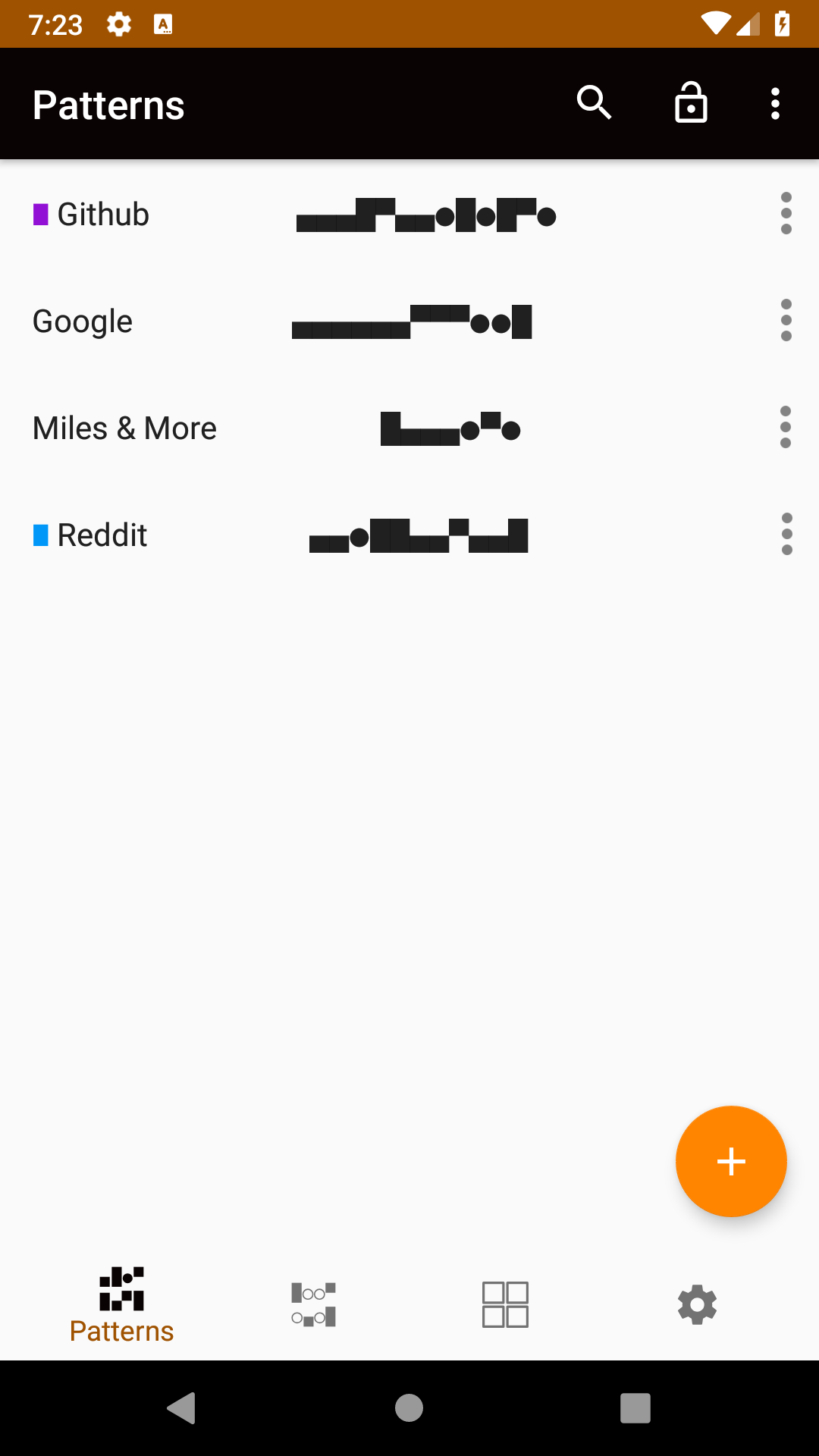Go back using the system back button
This screenshot has height=1456, width=819.
[182, 1408]
